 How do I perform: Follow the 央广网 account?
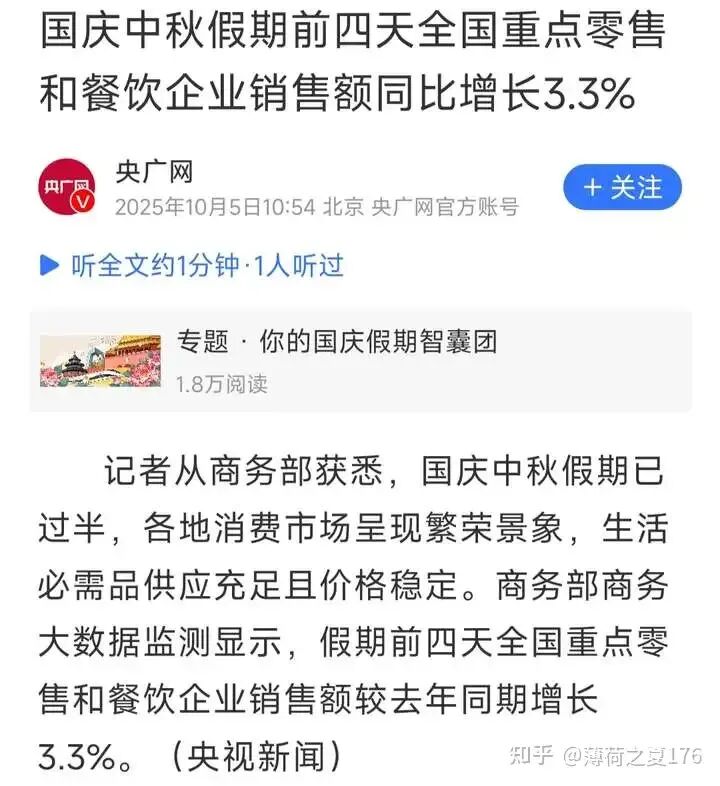[x=621, y=187]
